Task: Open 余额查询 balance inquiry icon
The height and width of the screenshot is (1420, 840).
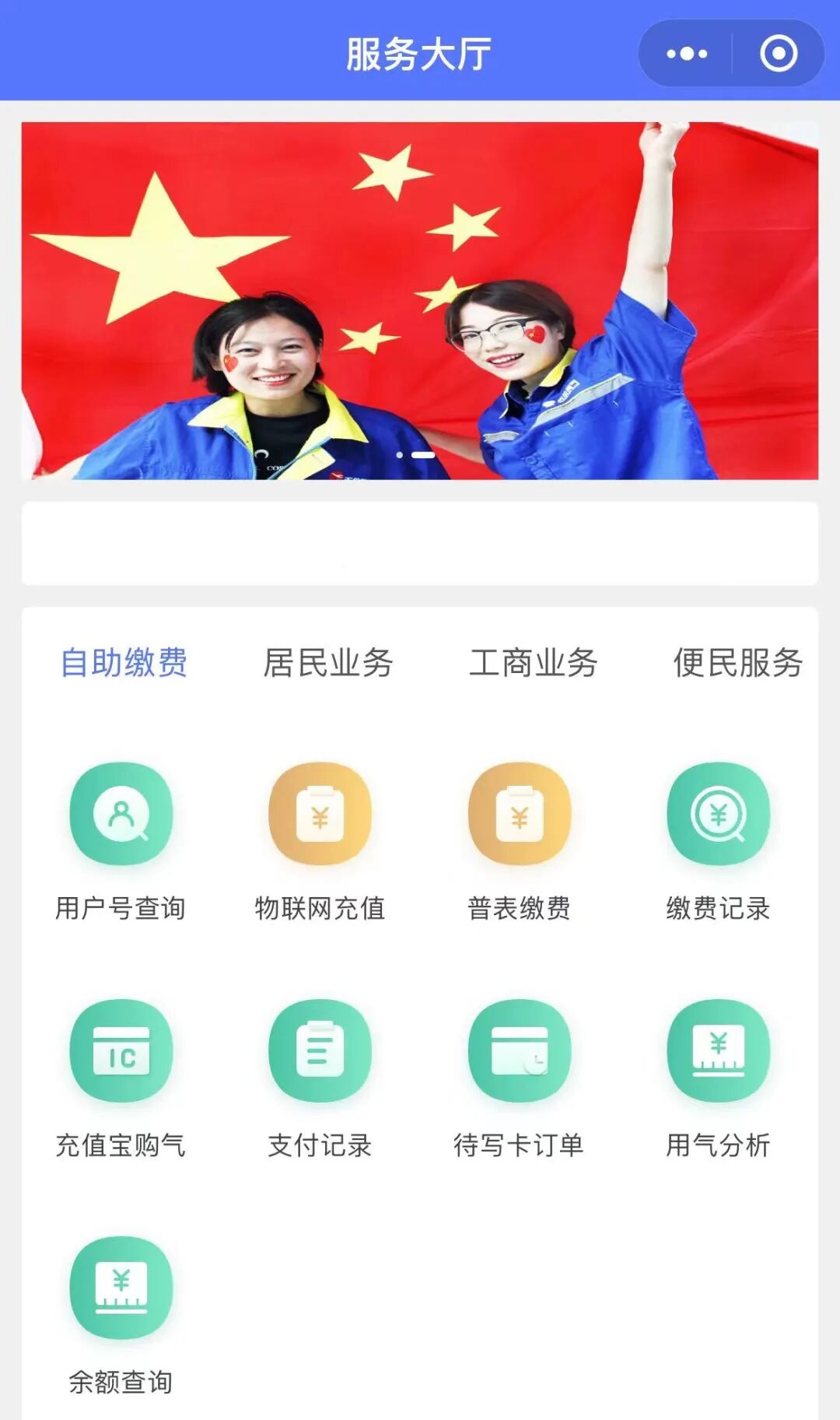Action: [121, 1288]
